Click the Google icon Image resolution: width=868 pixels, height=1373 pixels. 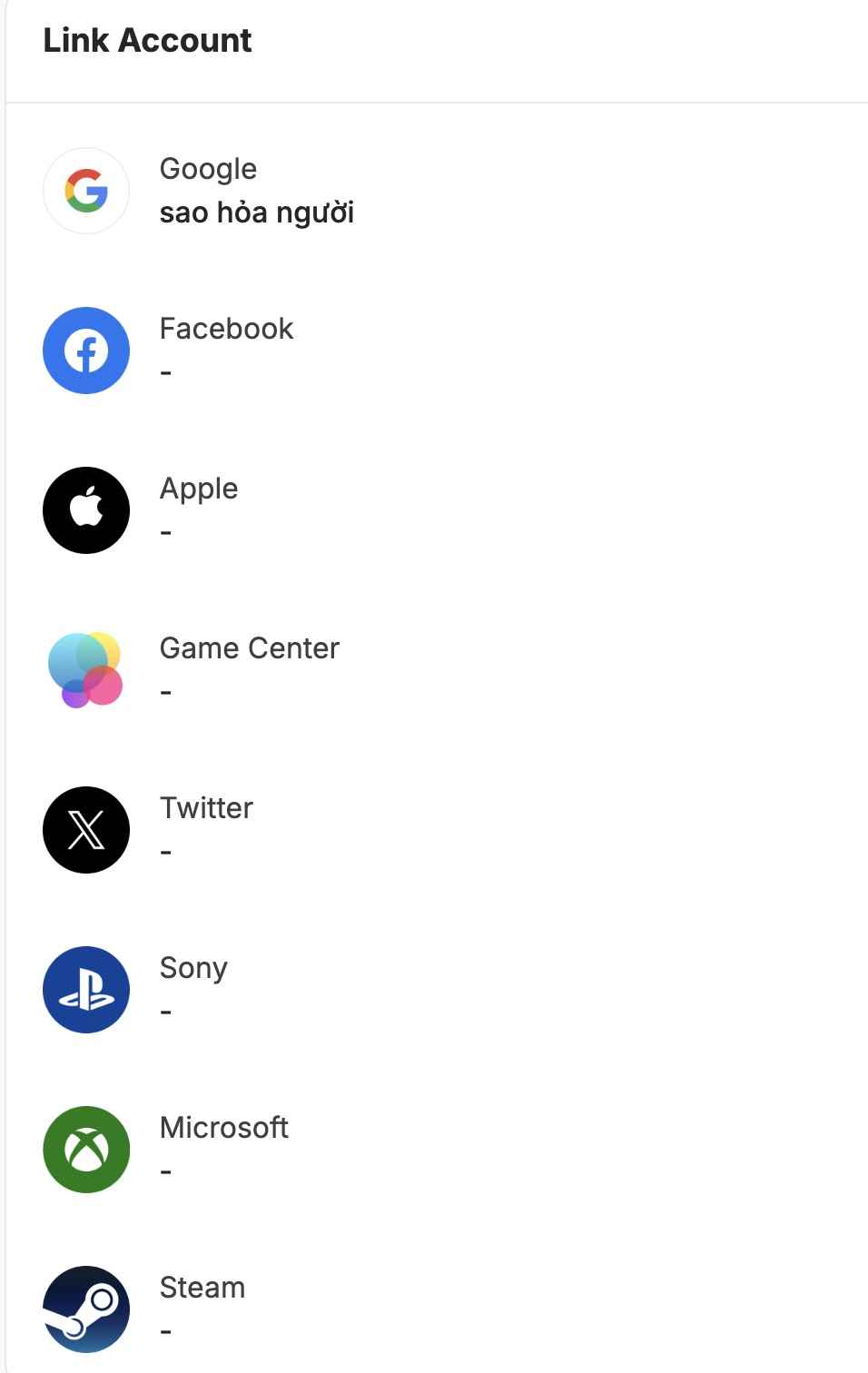[86, 191]
